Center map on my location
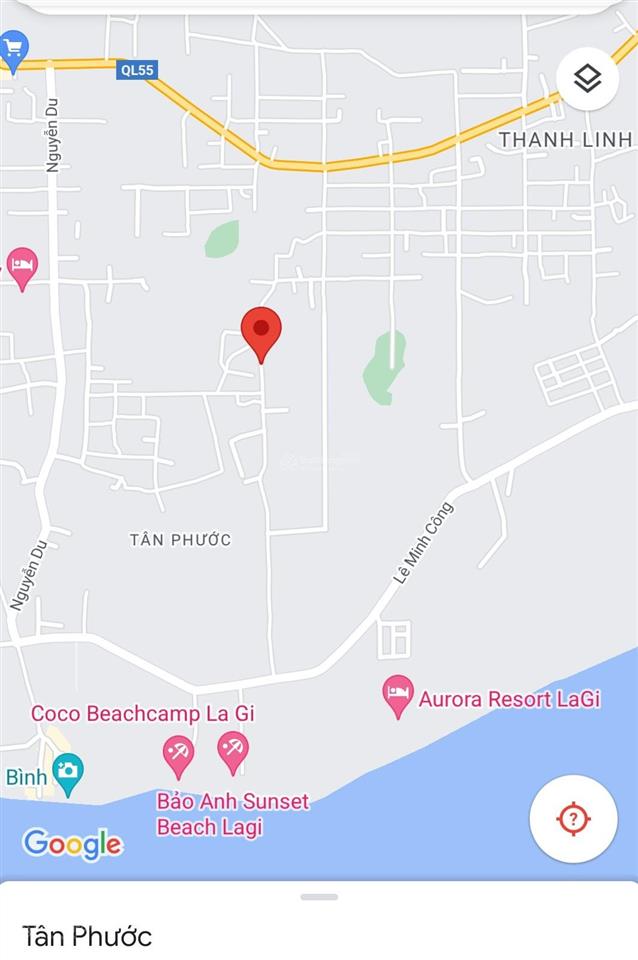Screen dimensions: 638x960 point(572,820)
